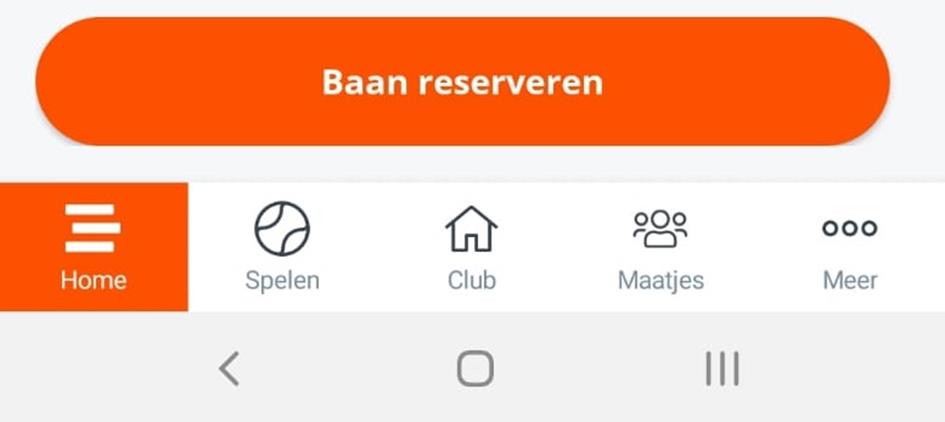Screen dimensions: 945x422
Task: Tap the system back arrow
Action: (229, 369)
